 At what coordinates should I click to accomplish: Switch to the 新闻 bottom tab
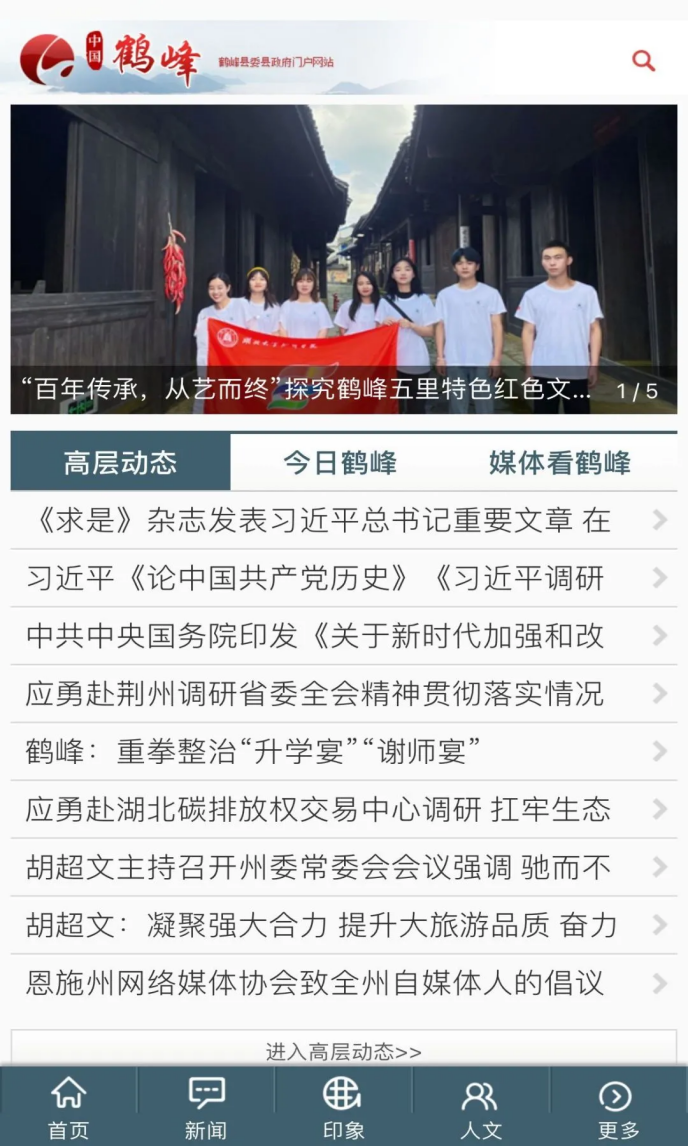[206, 1108]
